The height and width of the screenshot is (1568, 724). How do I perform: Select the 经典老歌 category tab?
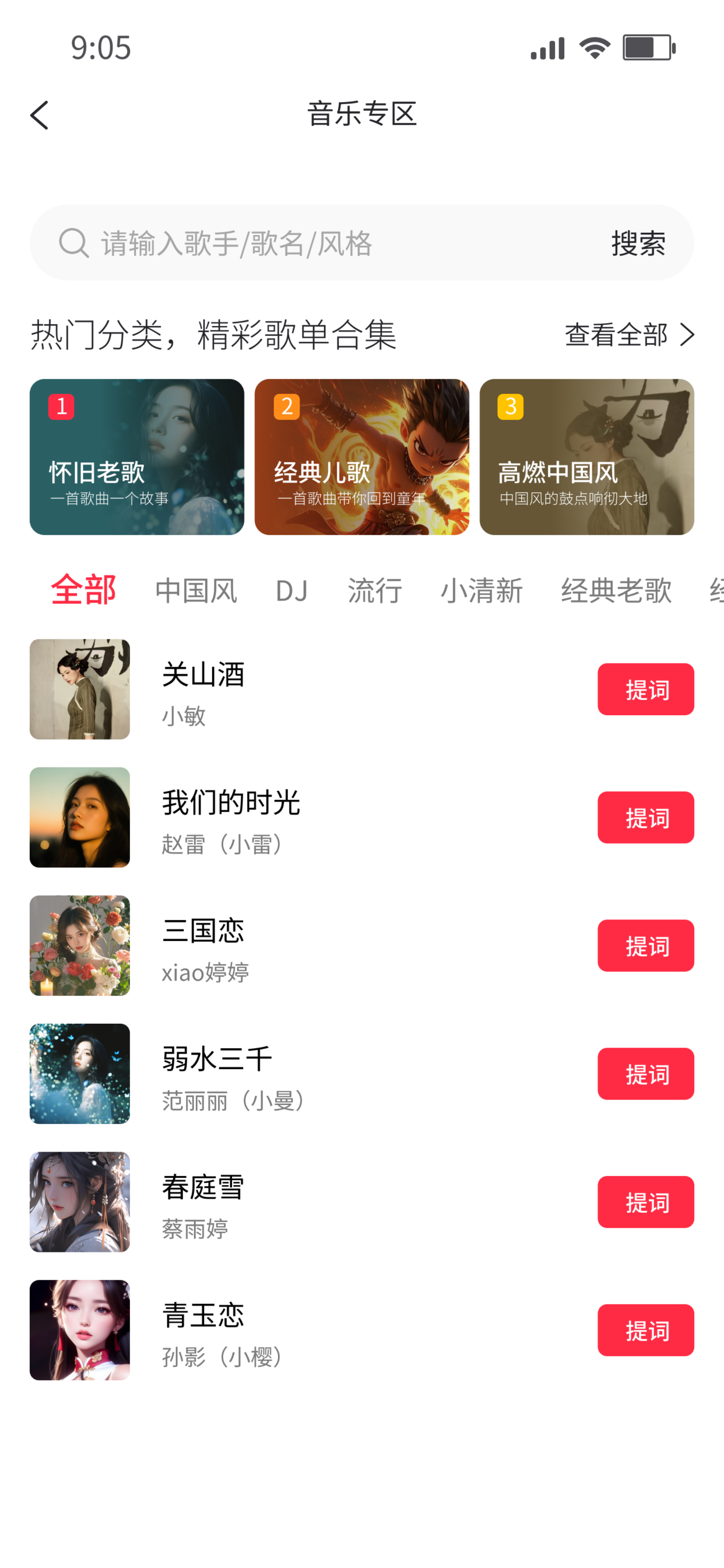(x=616, y=589)
